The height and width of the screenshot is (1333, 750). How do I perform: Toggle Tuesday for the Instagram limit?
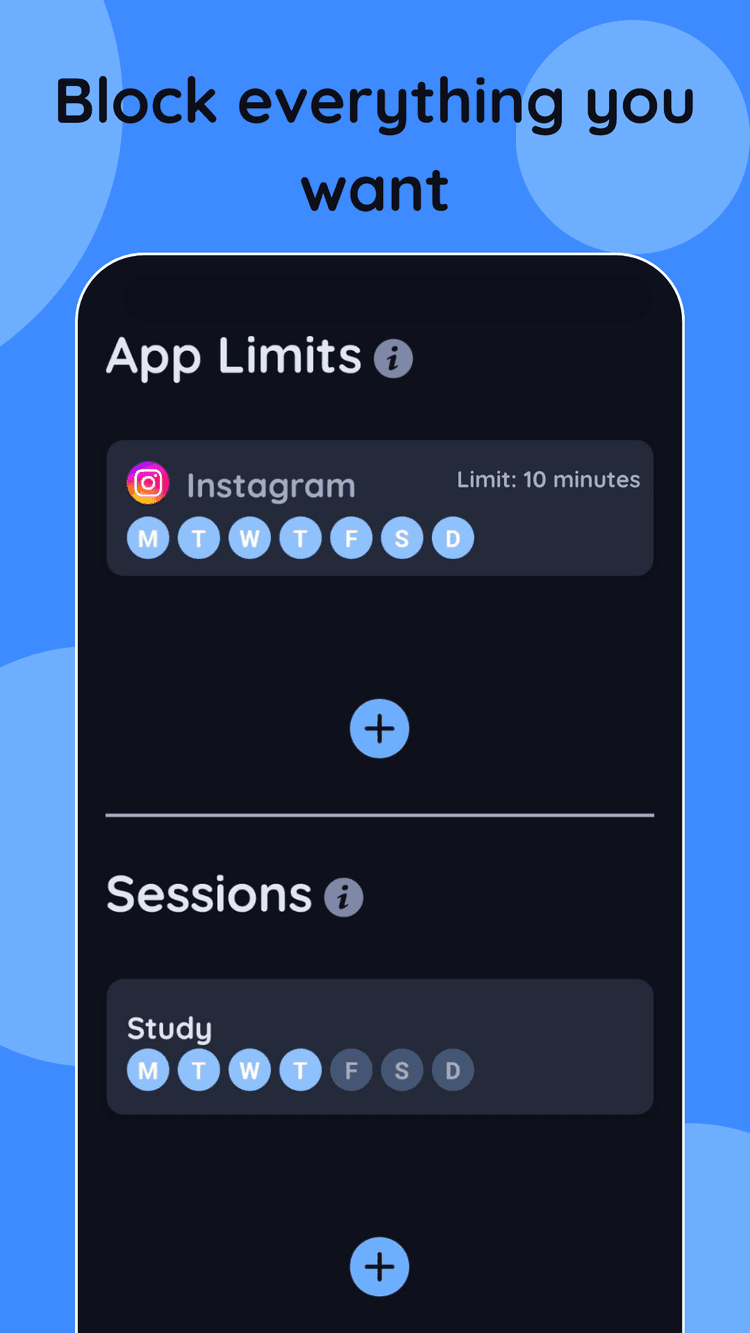pos(198,538)
